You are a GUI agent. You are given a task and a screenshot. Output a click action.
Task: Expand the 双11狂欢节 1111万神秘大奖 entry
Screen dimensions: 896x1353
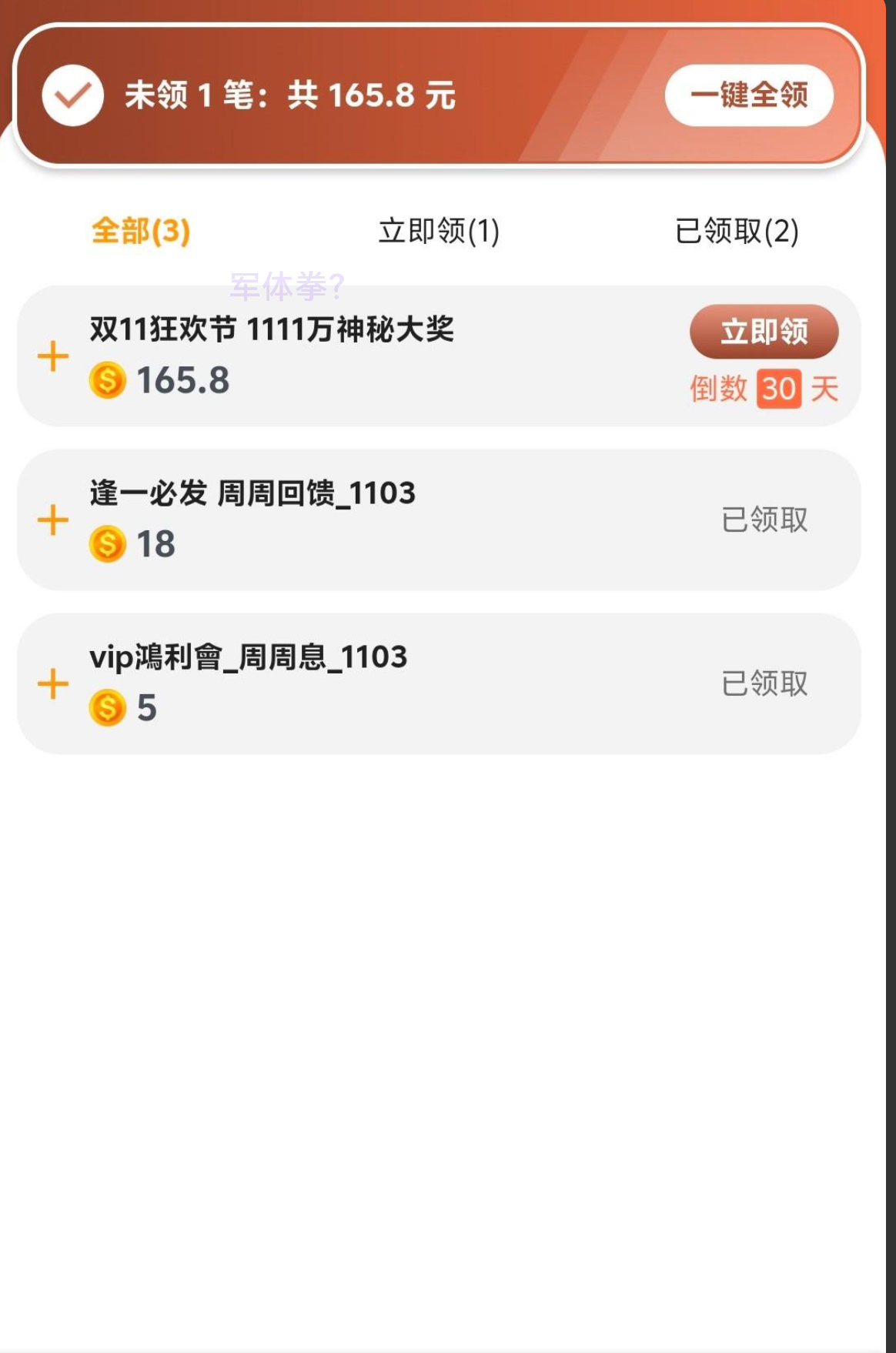[x=53, y=356]
